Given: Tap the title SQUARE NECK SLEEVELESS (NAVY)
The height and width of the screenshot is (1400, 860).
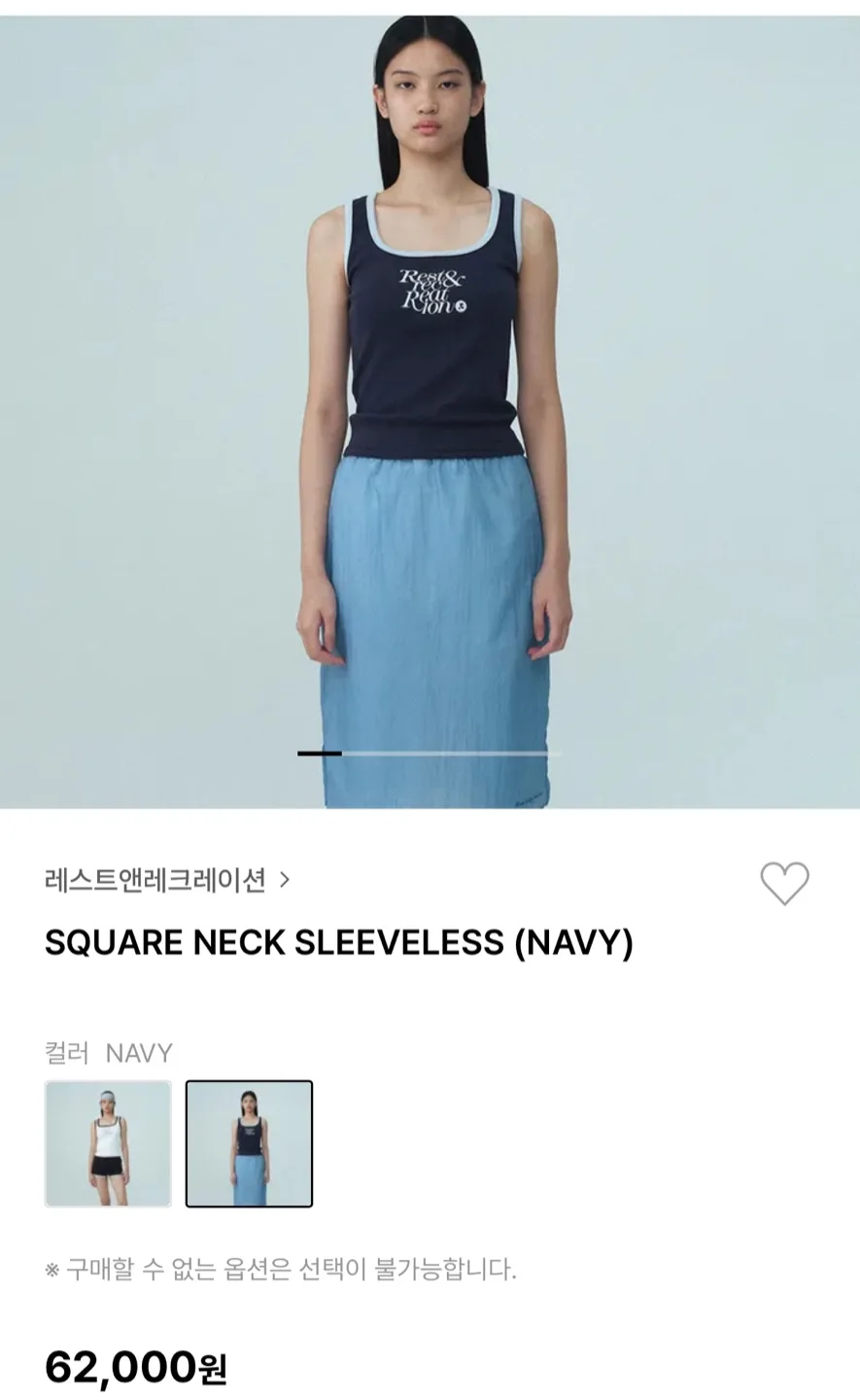Looking at the screenshot, I should (x=338, y=940).
